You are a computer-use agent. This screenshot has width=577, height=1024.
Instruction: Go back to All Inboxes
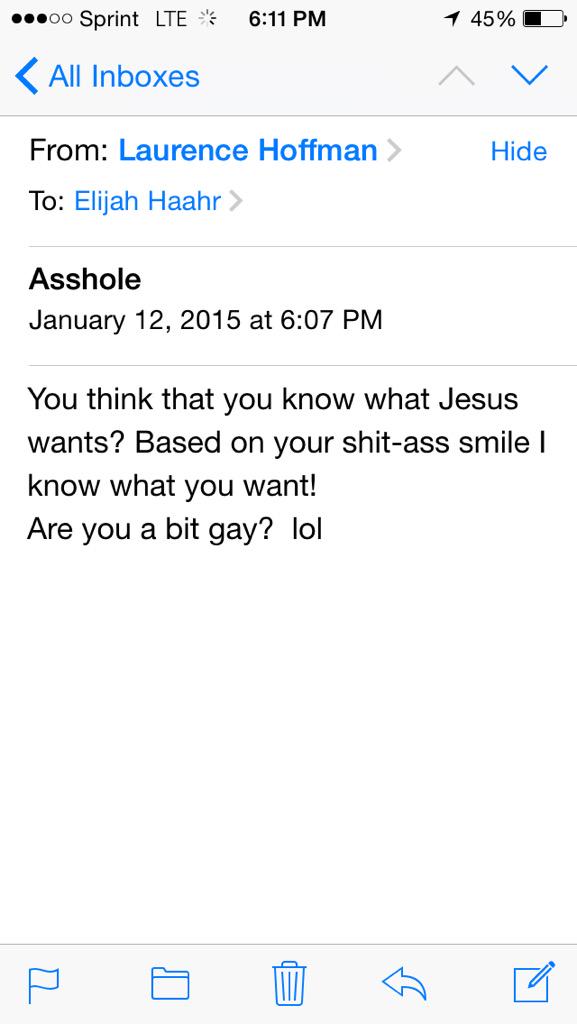click(x=107, y=76)
